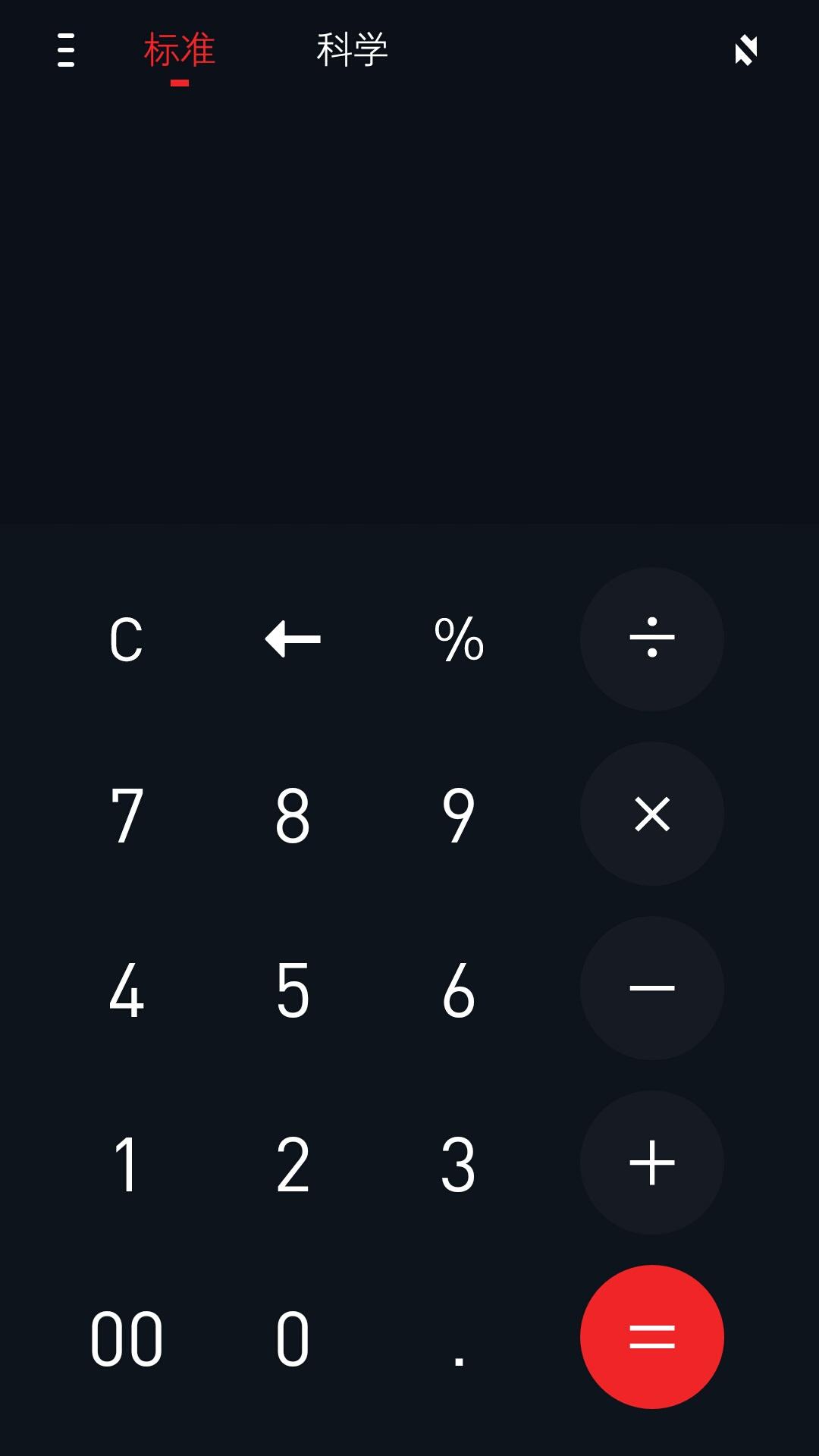Clear the display with C
Viewport: 819px width, 1456px height.
(x=126, y=639)
